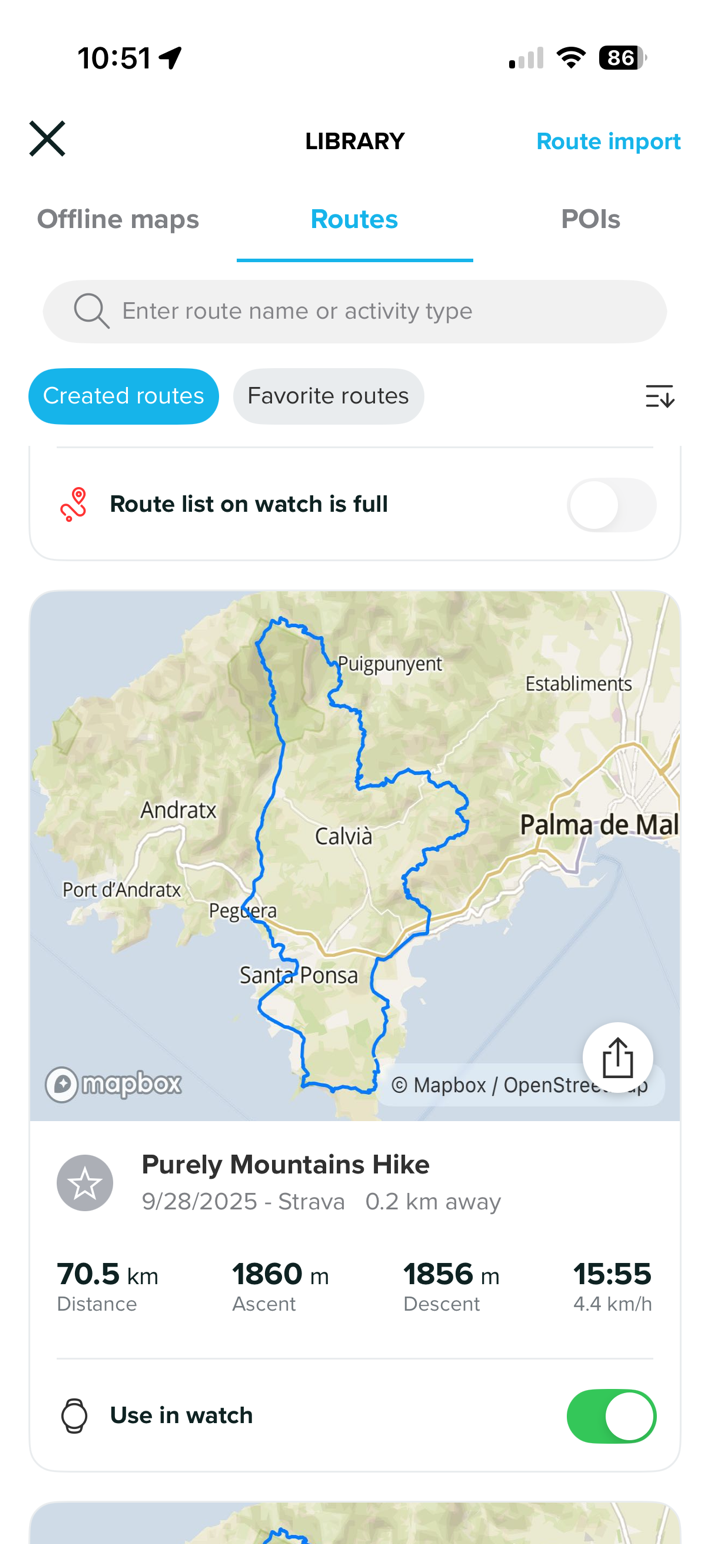Open Route import
The width and height of the screenshot is (710, 1544).
point(608,141)
